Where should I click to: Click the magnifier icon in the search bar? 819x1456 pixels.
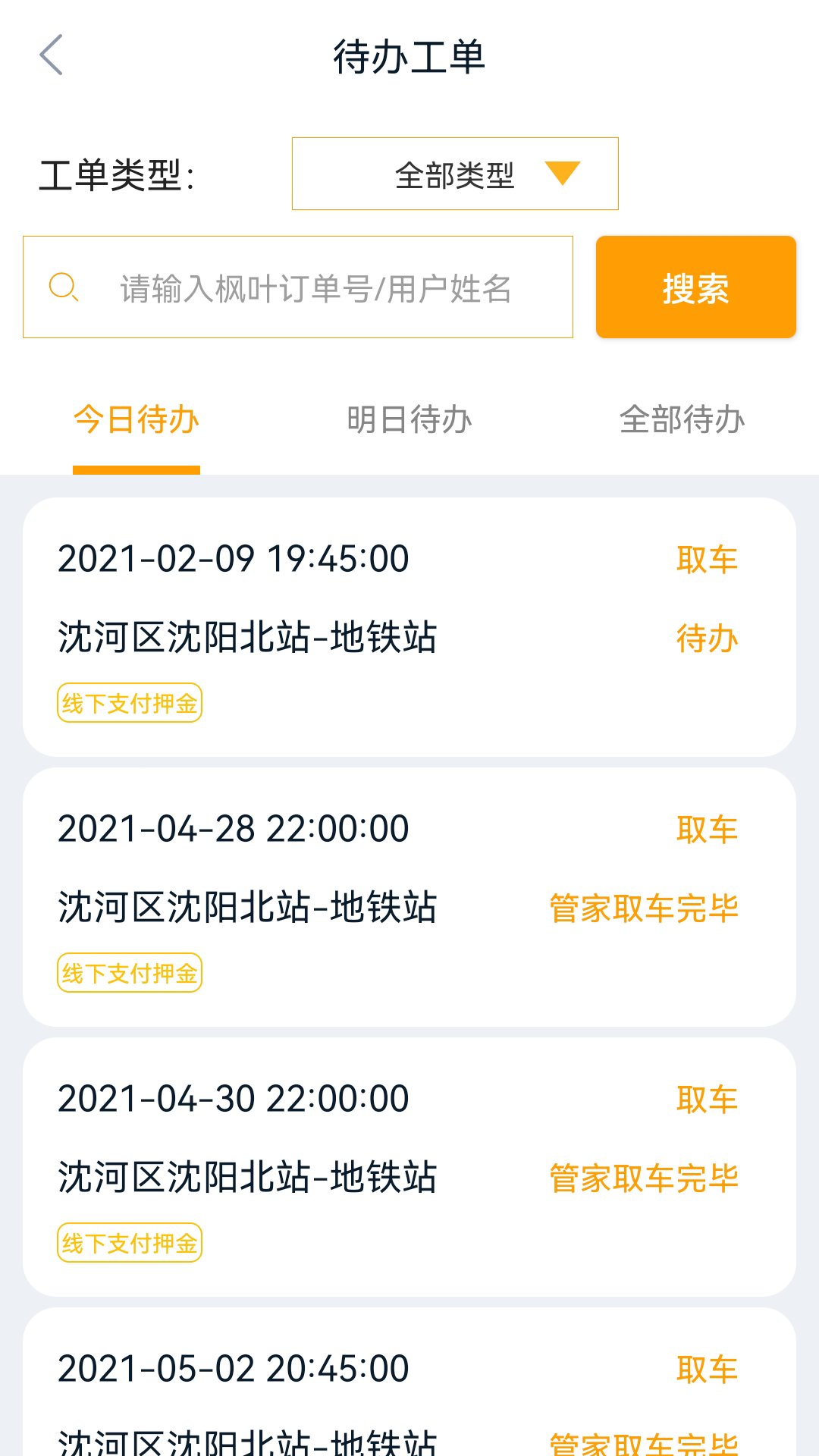pos(64,287)
